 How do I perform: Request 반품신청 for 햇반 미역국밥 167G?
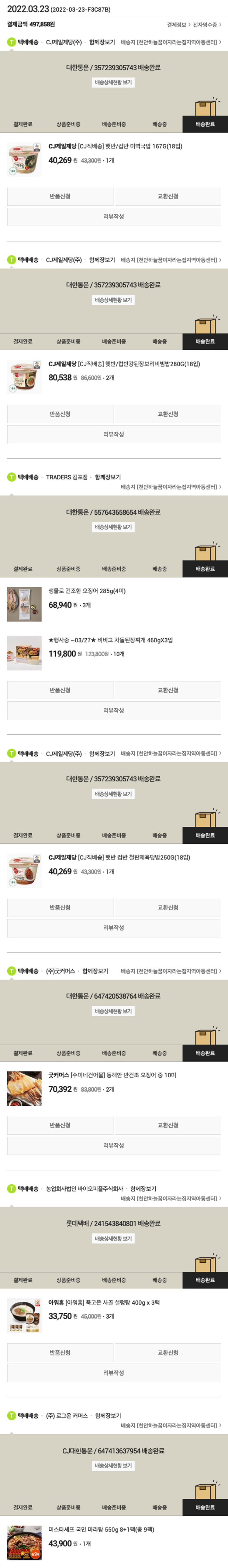60,197
